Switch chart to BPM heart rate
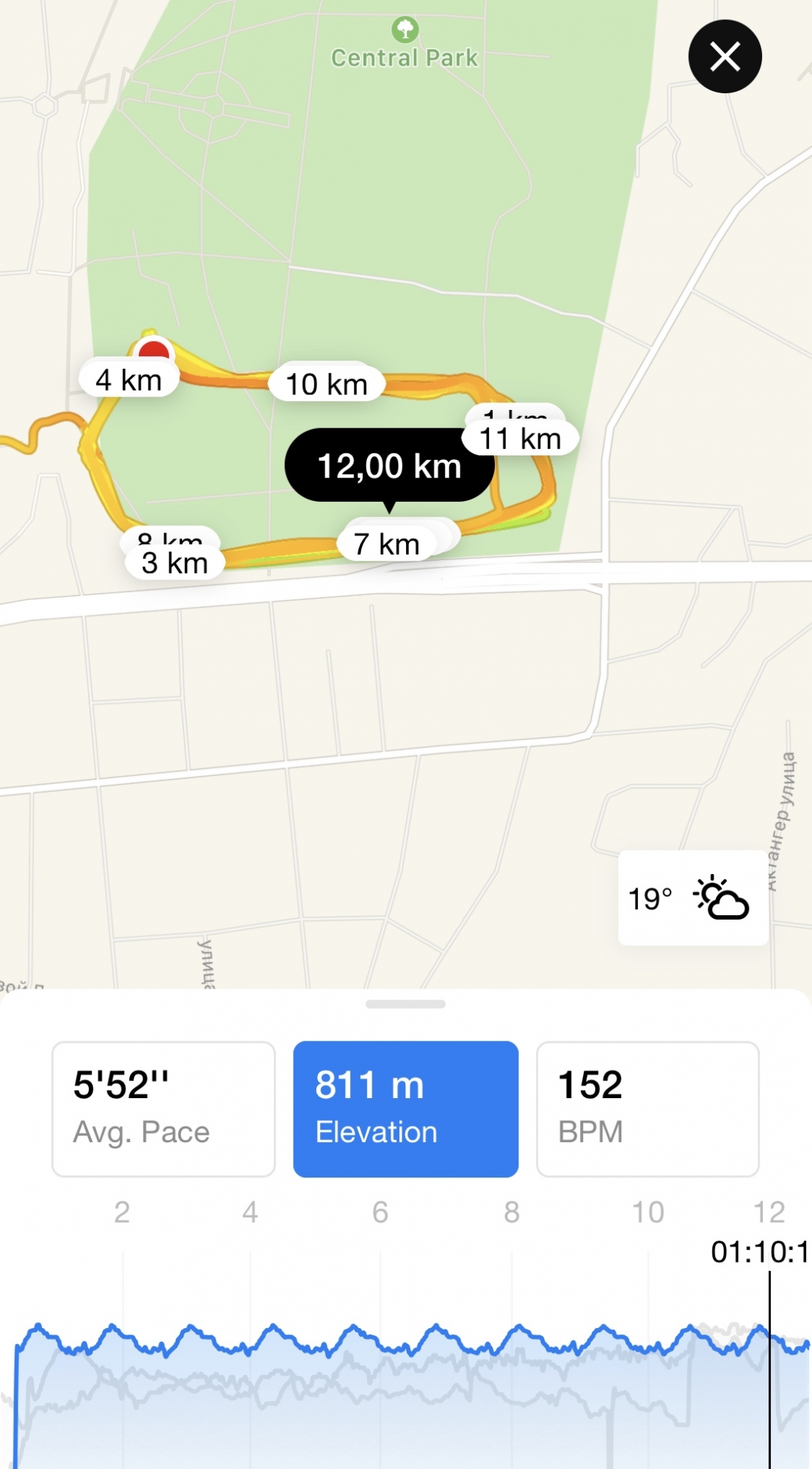Screen dimensions: 812x1469 click(647, 1108)
